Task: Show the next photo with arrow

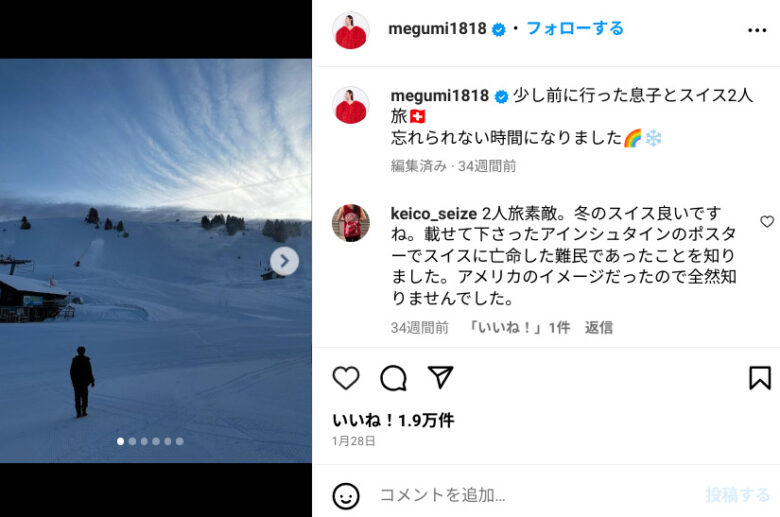Action: point(284,262)
